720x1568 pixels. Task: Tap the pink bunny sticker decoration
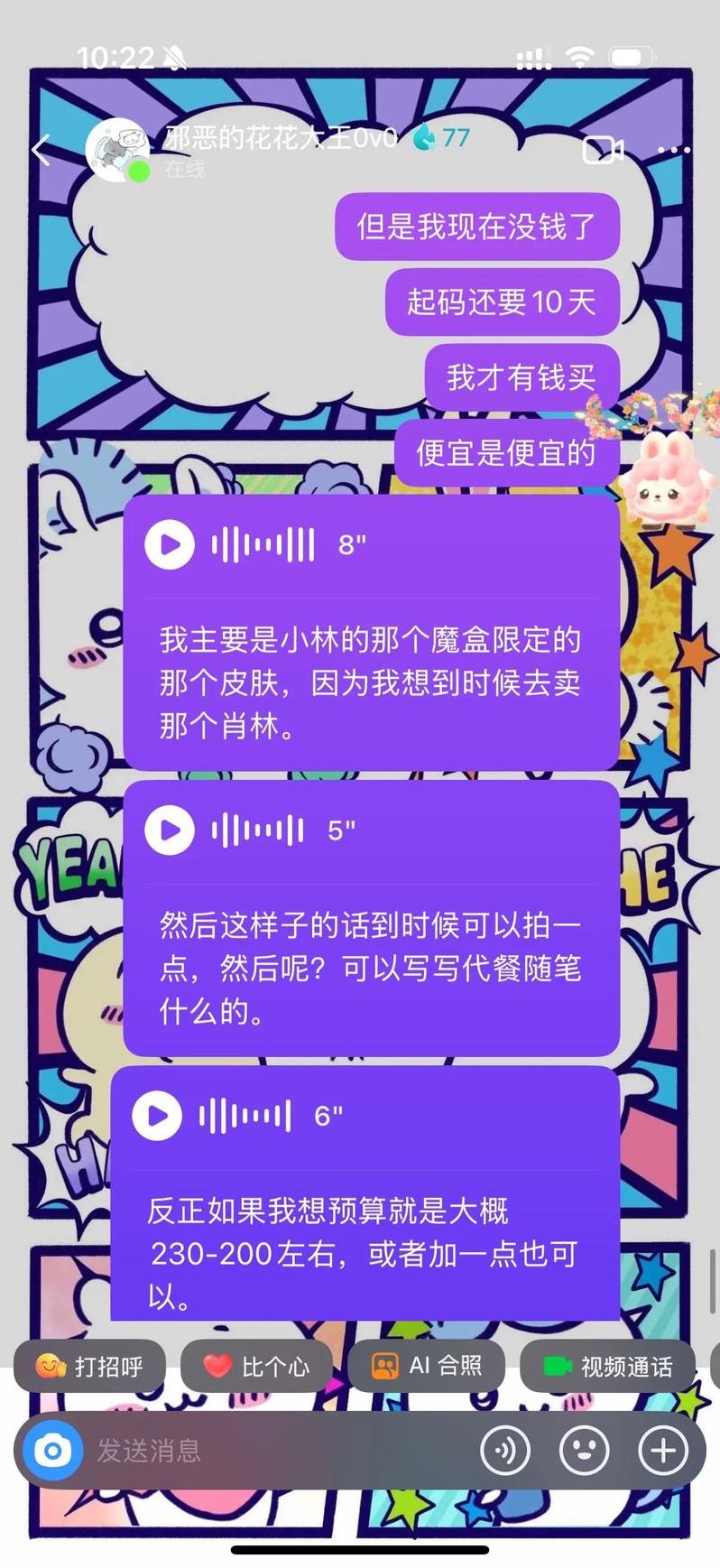(x=667, y=483)
